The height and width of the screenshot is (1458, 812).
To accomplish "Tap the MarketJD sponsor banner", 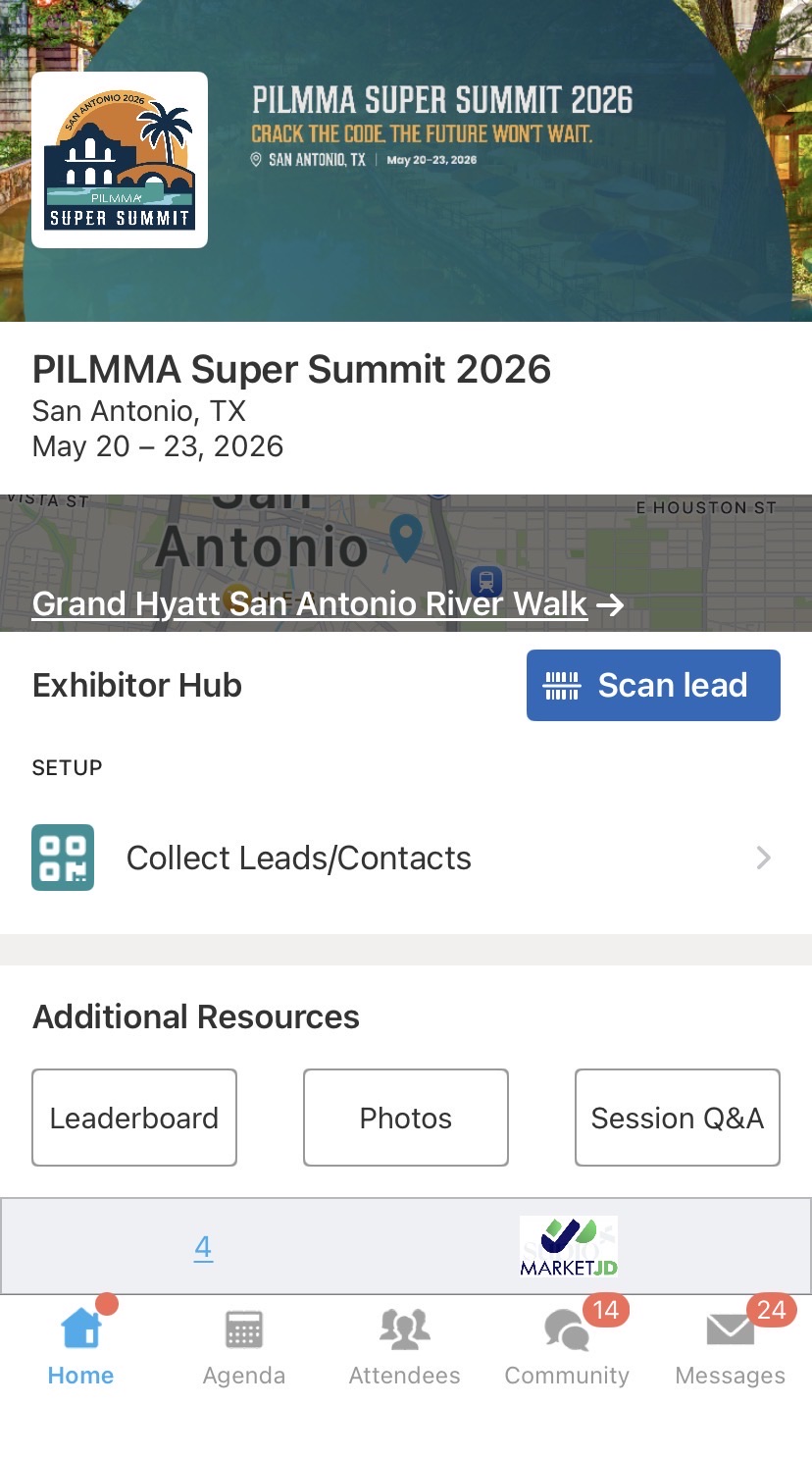I will (568, 1245).
